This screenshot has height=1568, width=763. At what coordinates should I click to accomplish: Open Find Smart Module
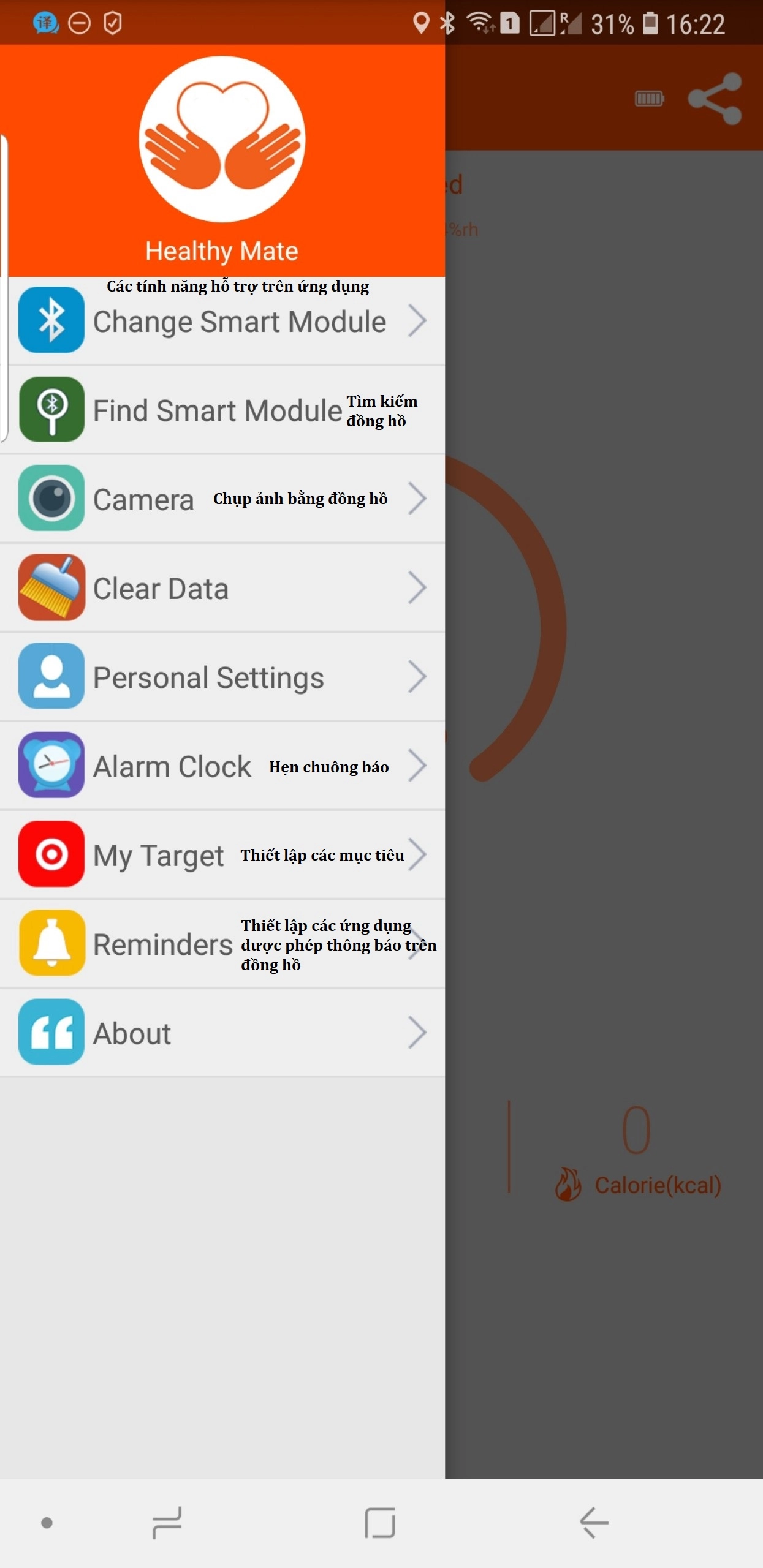218,410
